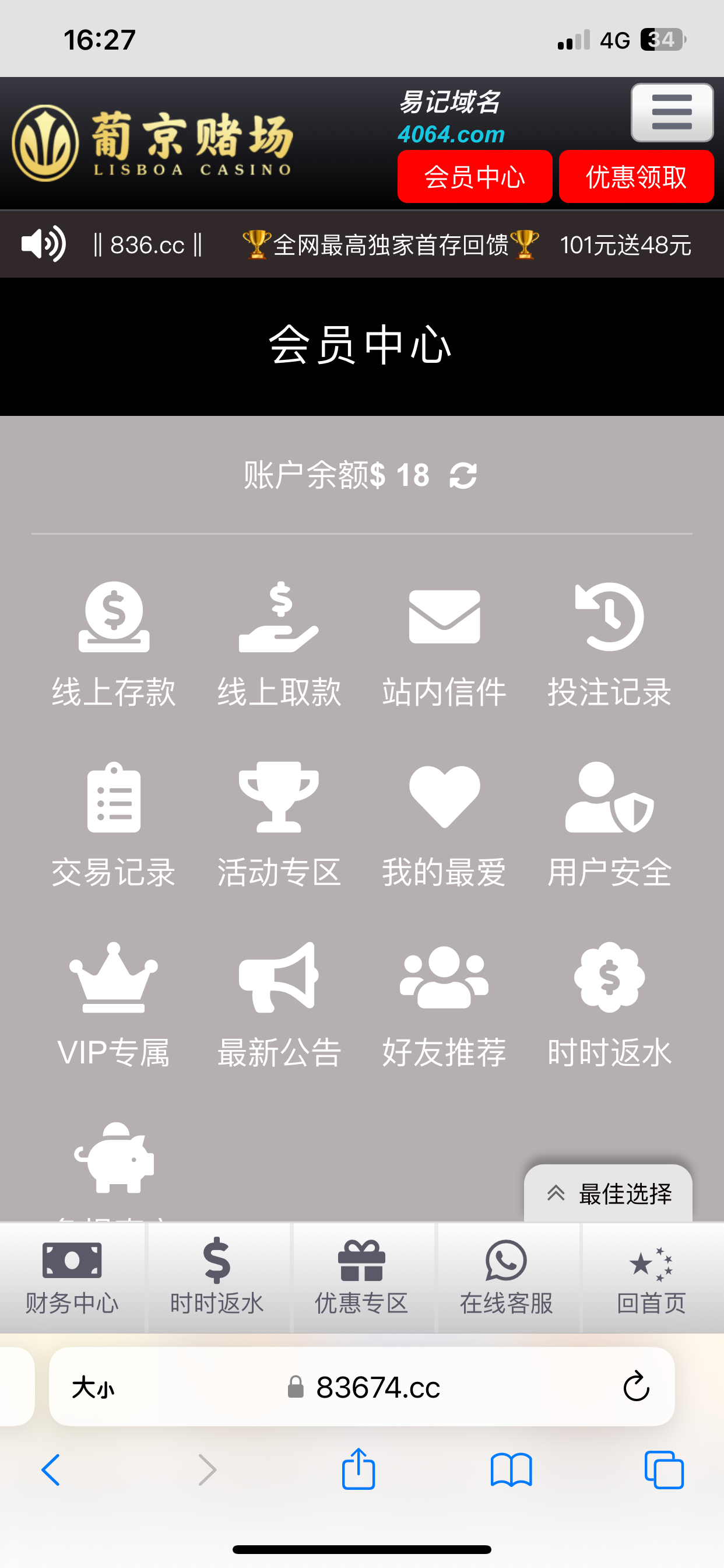Image resolution: width=724 pixels, height=1568 pixels.
Task: Open 站内信件 messages
Action: click(444, 644)
